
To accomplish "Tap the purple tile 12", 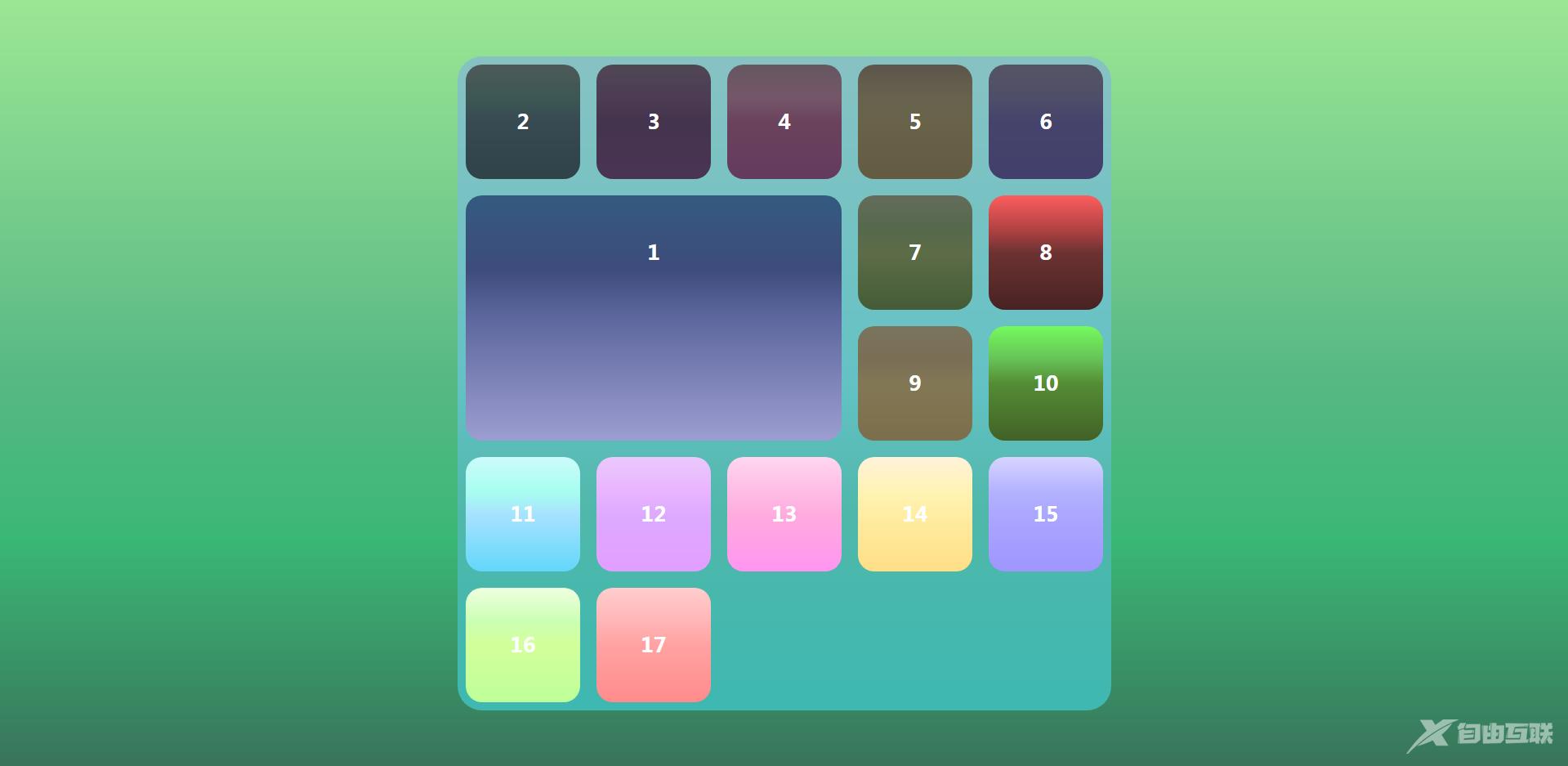I will coord(653,513).
